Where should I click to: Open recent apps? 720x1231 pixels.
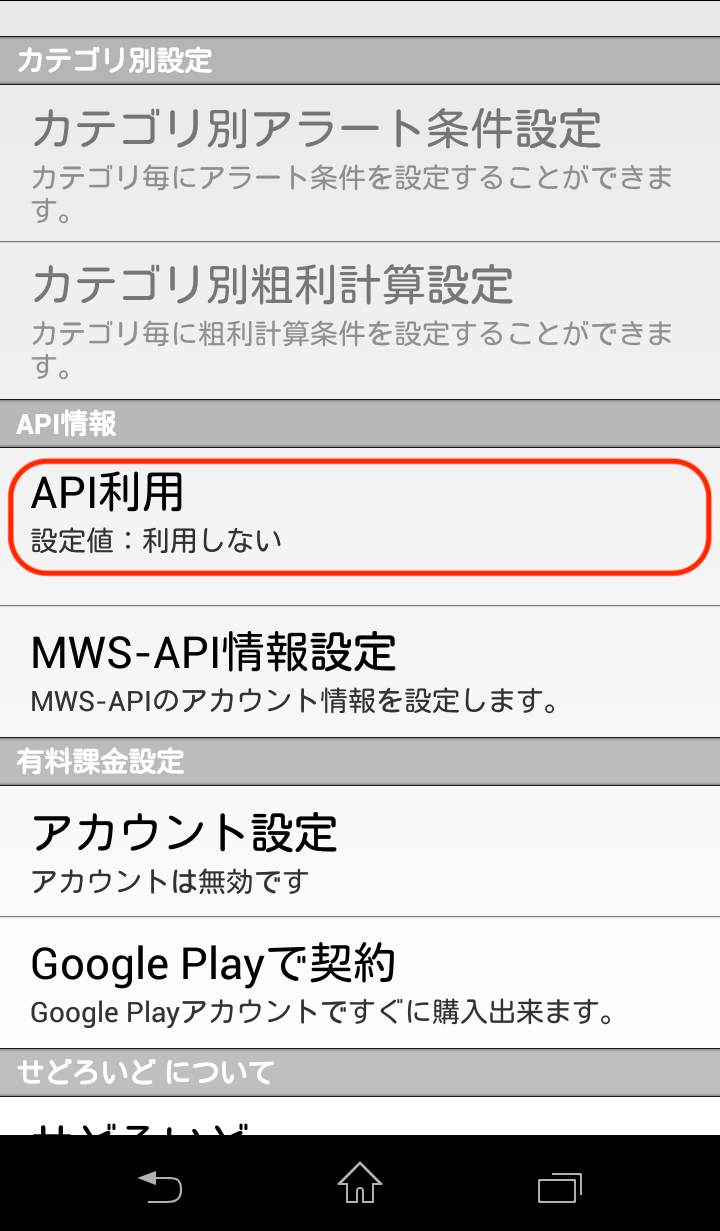pos(560,1186)
